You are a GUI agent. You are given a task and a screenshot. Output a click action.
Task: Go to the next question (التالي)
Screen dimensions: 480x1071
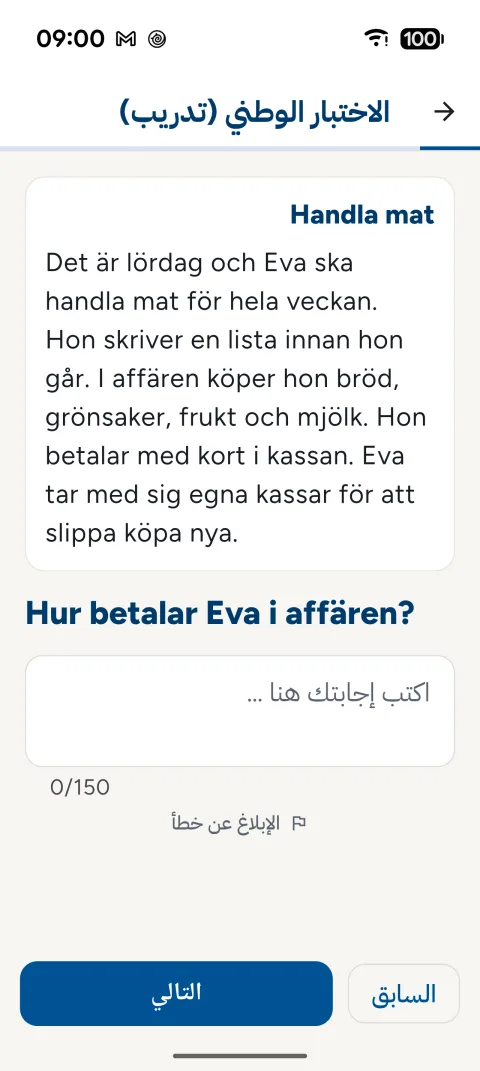click(176, 993)
